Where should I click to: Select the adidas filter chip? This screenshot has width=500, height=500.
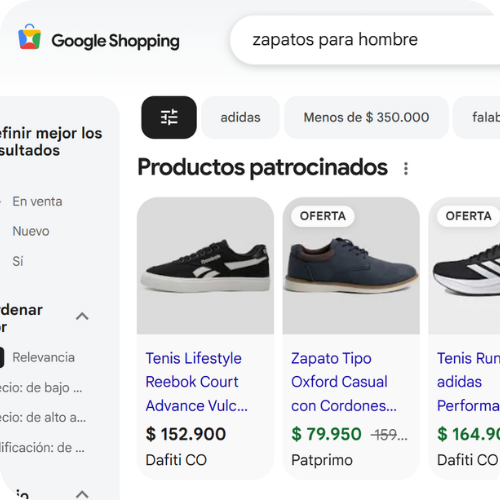click(x=240, y=117)
